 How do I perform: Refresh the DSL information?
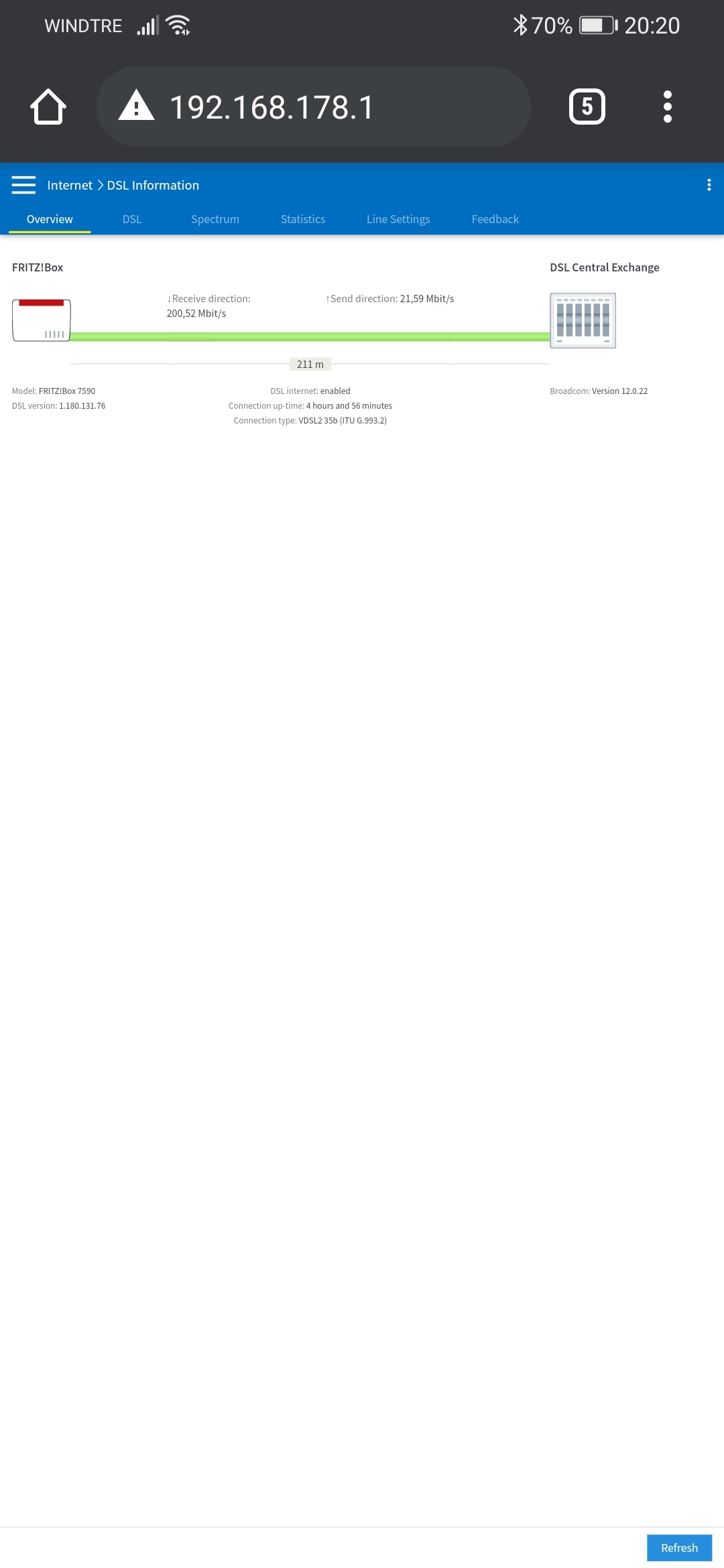679,1548
